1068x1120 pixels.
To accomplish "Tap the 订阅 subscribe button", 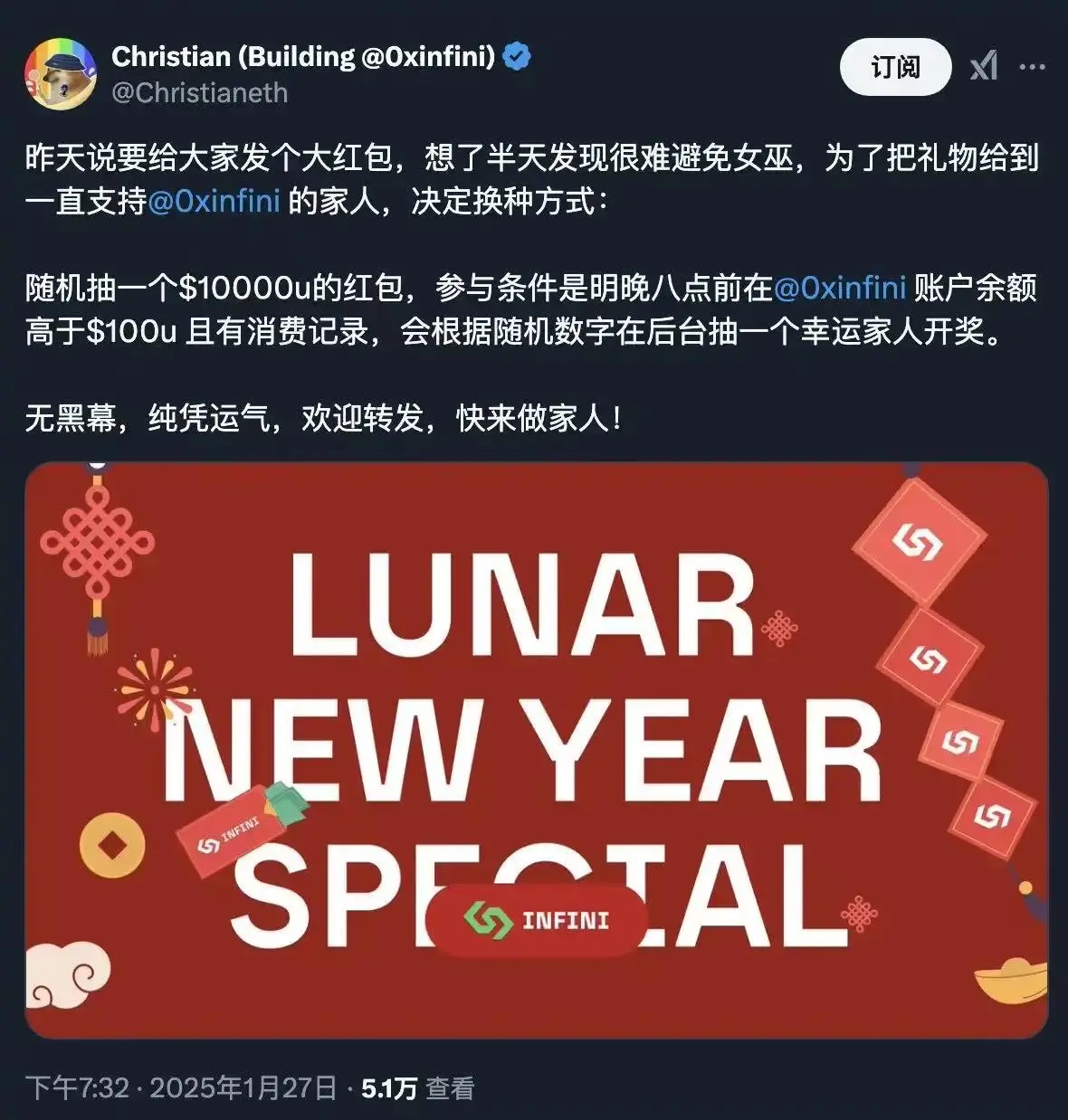I will click(x=894, y=67).
